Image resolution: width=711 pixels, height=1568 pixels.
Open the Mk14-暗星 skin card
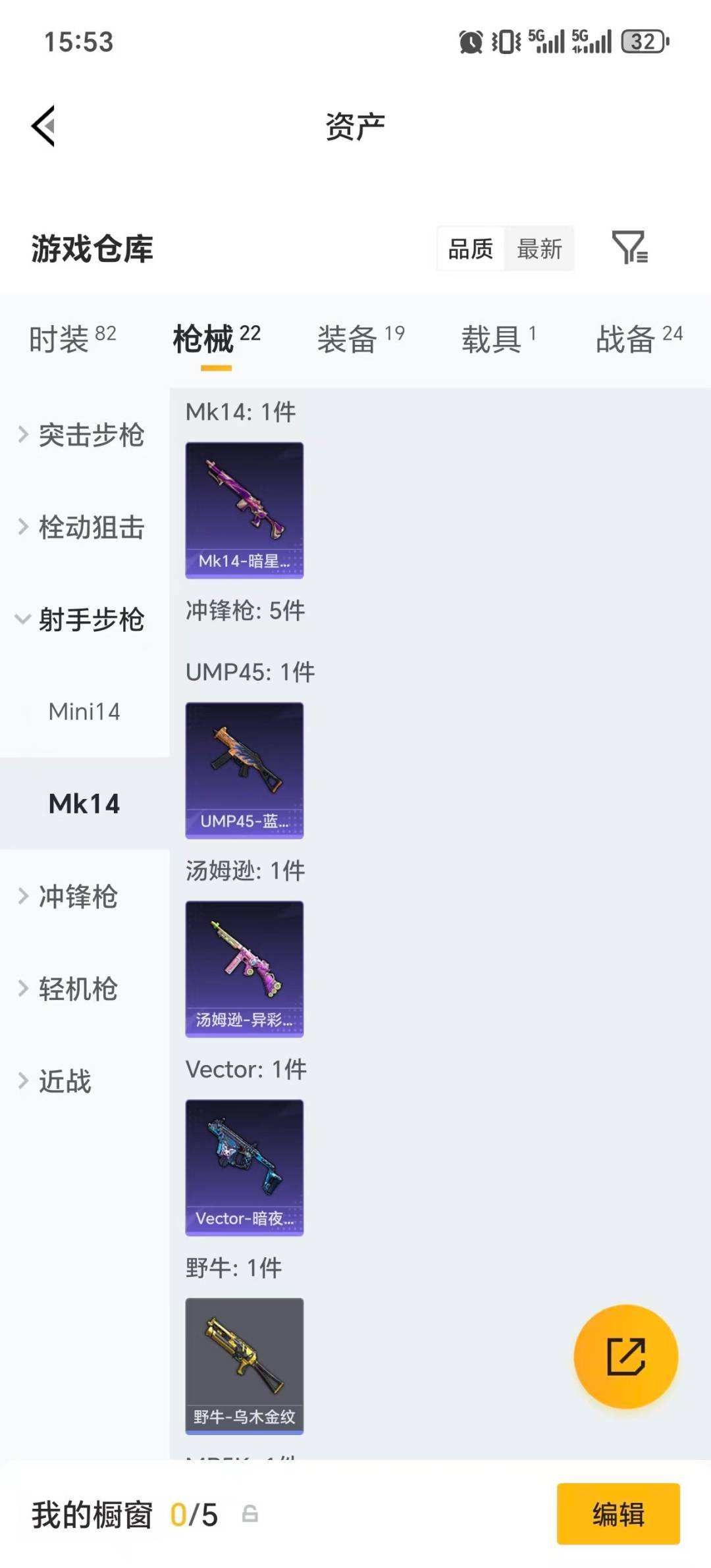(x=244, y=510)
